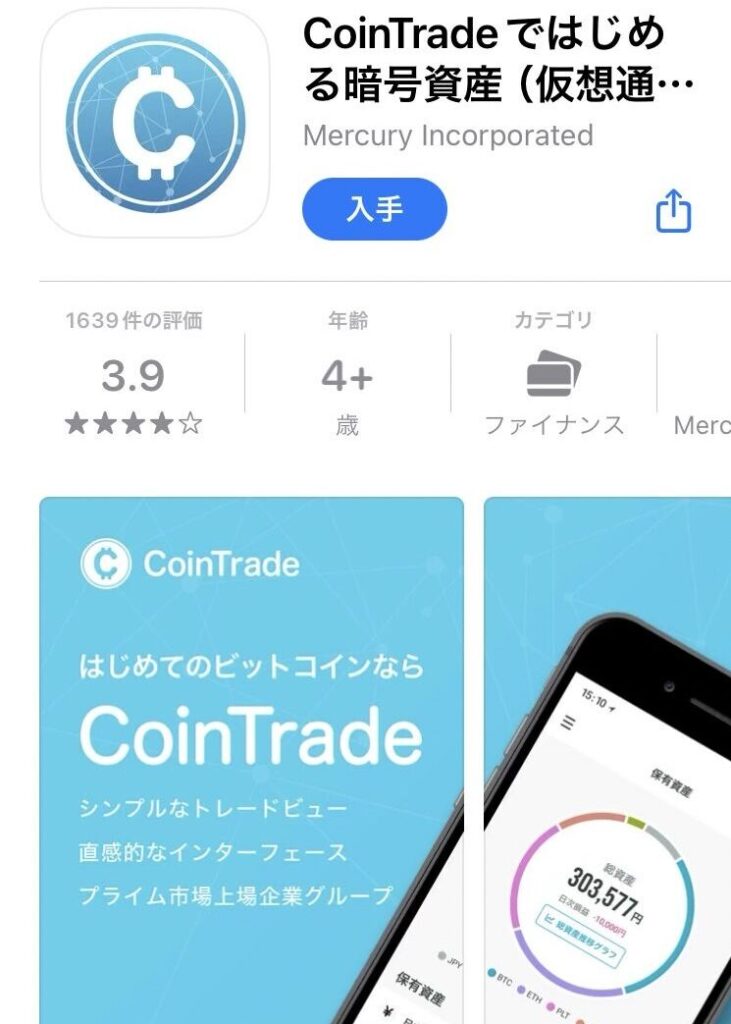This screenshot has width=731, height=1024.
Task: Open the 1639 ratings and reviews section
Action: tap(133, 377)
